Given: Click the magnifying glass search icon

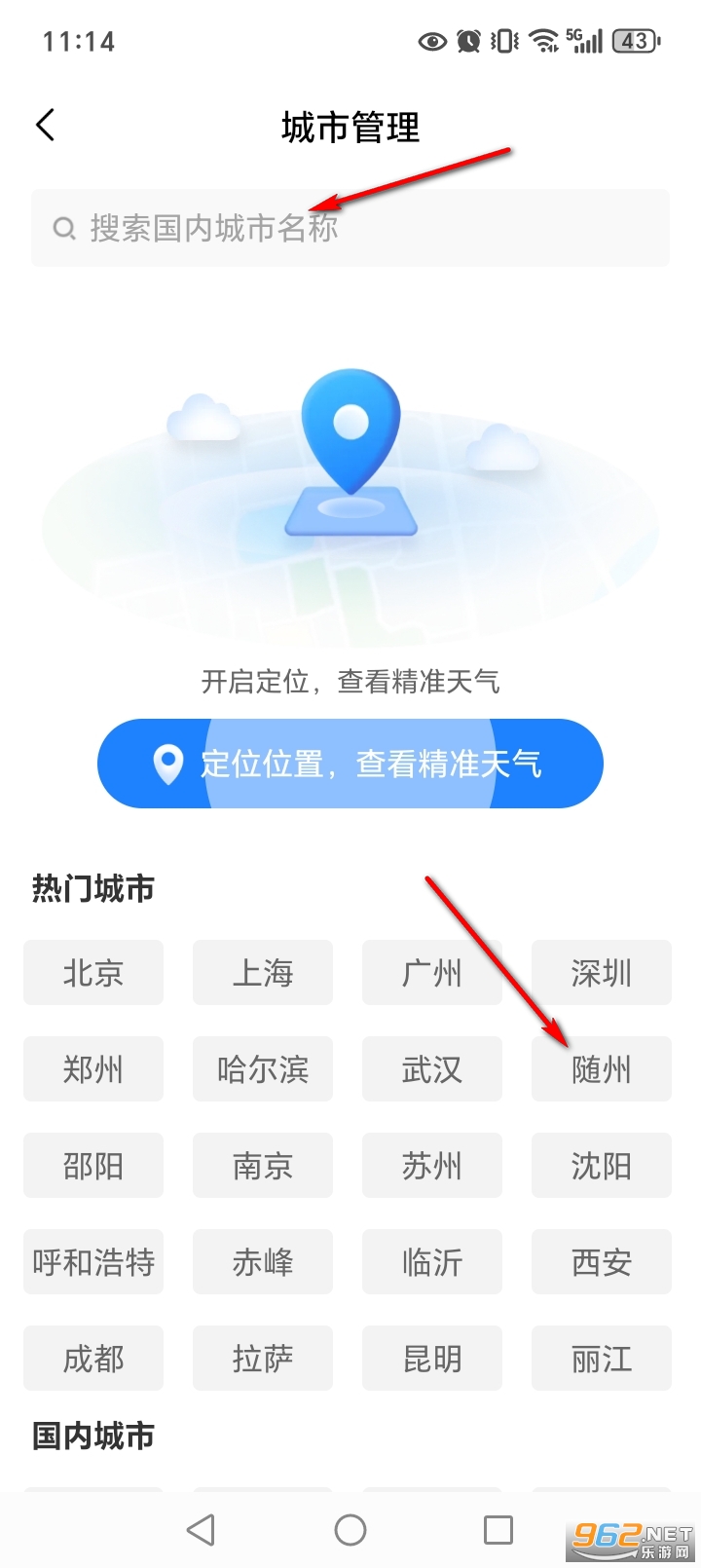Looking at the screenshot, I should [x=64, y=228].
